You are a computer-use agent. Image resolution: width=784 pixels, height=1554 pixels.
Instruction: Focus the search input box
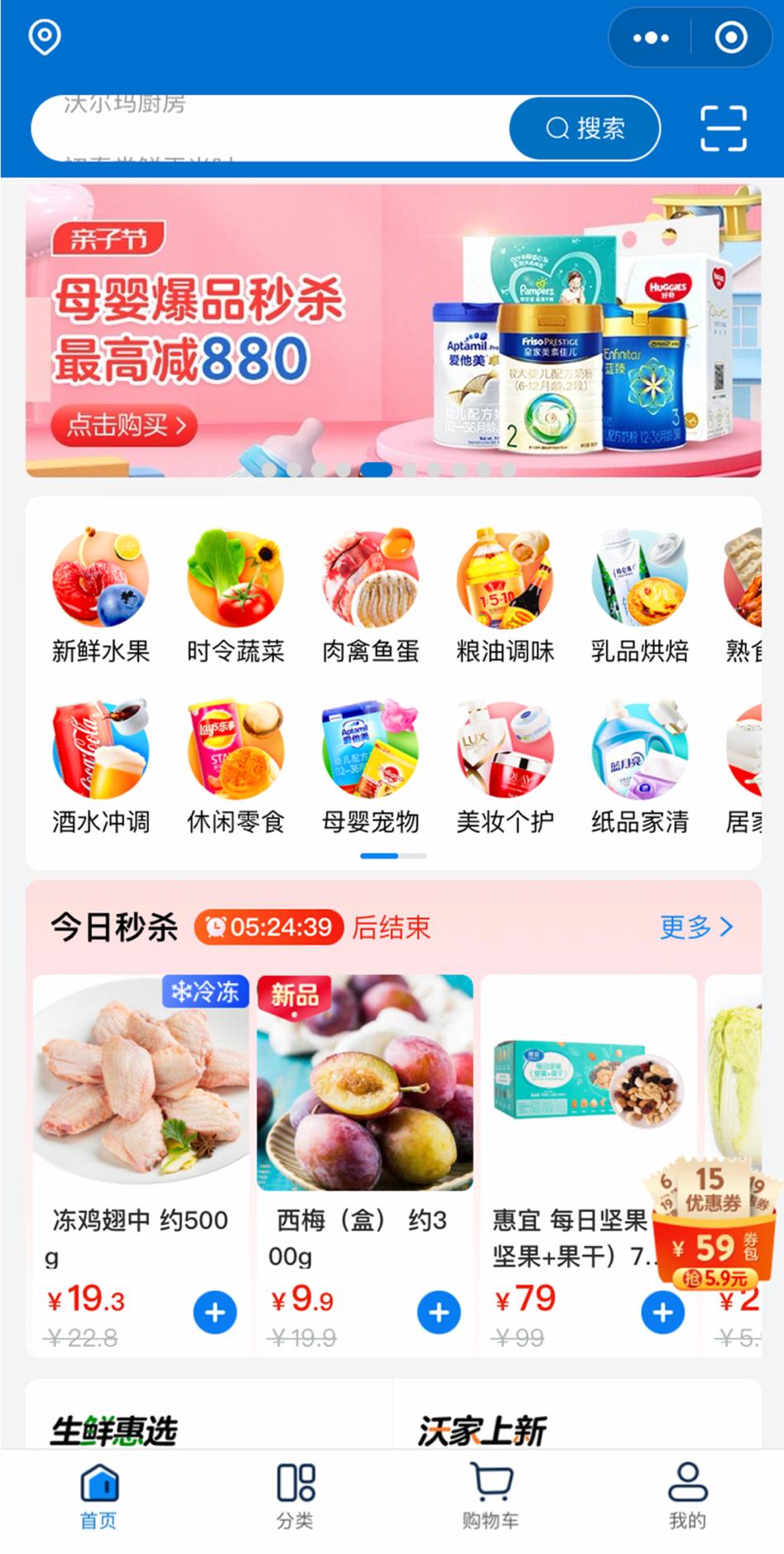265,128
